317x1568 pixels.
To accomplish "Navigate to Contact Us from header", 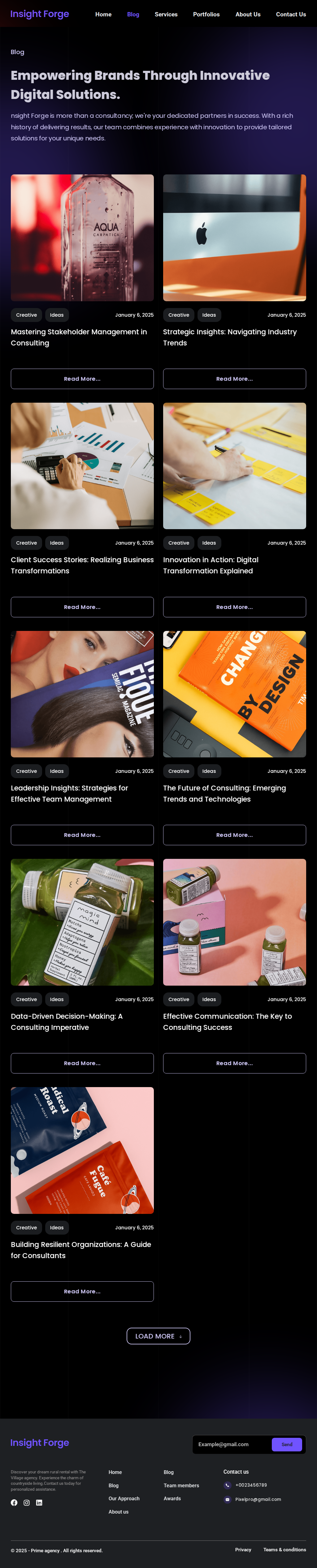I will click(x=291, y=14).
